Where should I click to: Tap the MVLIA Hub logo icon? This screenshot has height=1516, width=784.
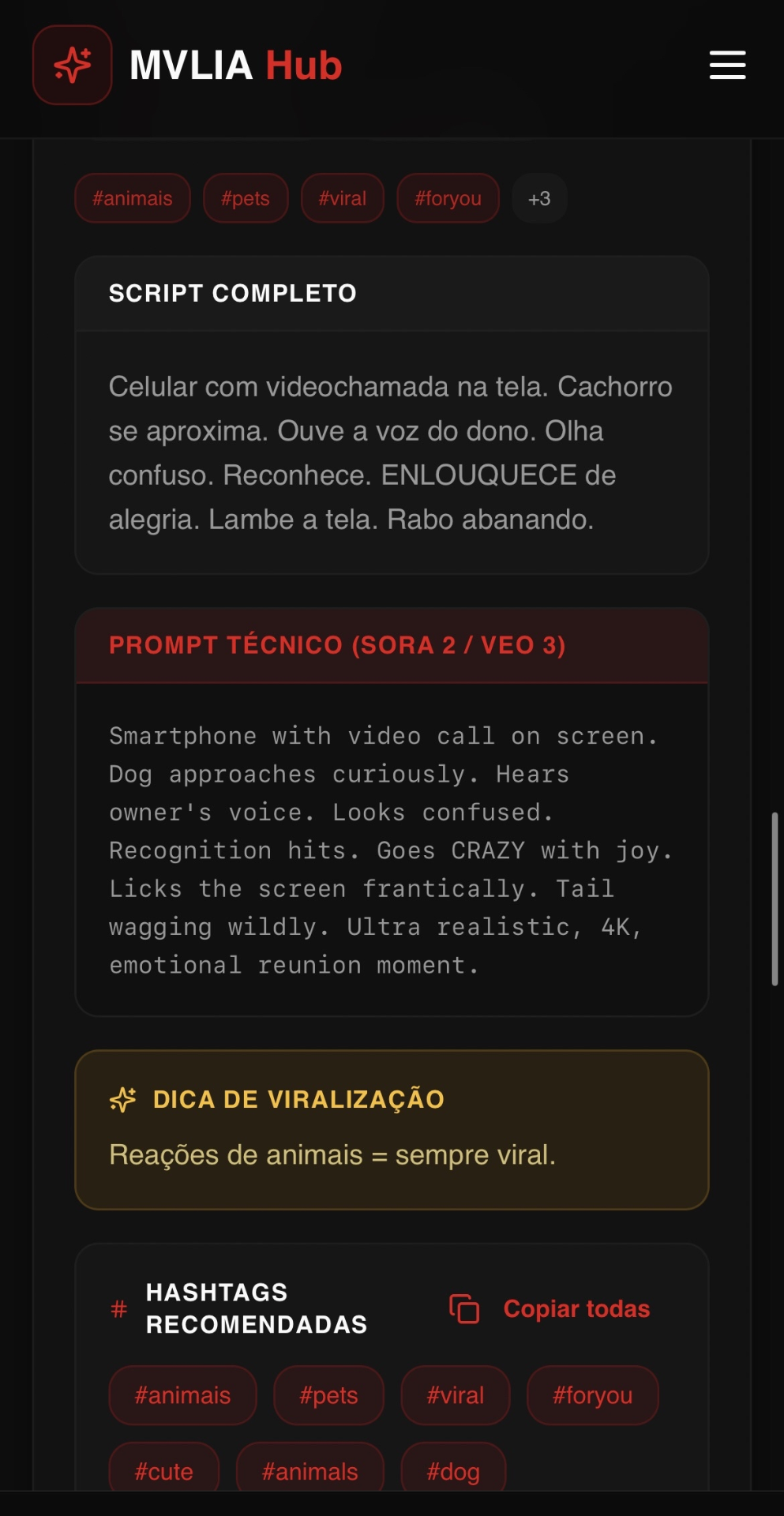[x=72, y=65]
